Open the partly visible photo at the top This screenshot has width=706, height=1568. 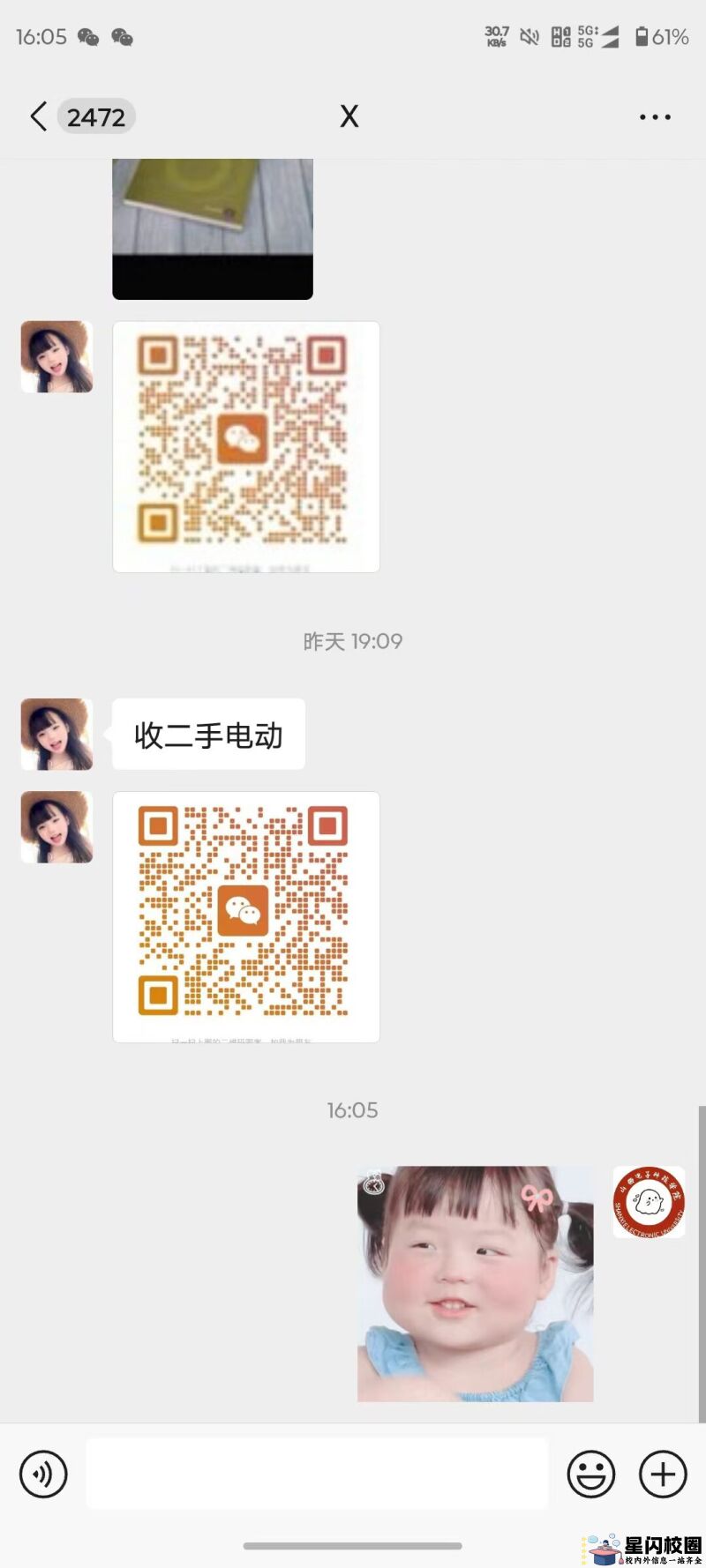(x=213, y=228)
